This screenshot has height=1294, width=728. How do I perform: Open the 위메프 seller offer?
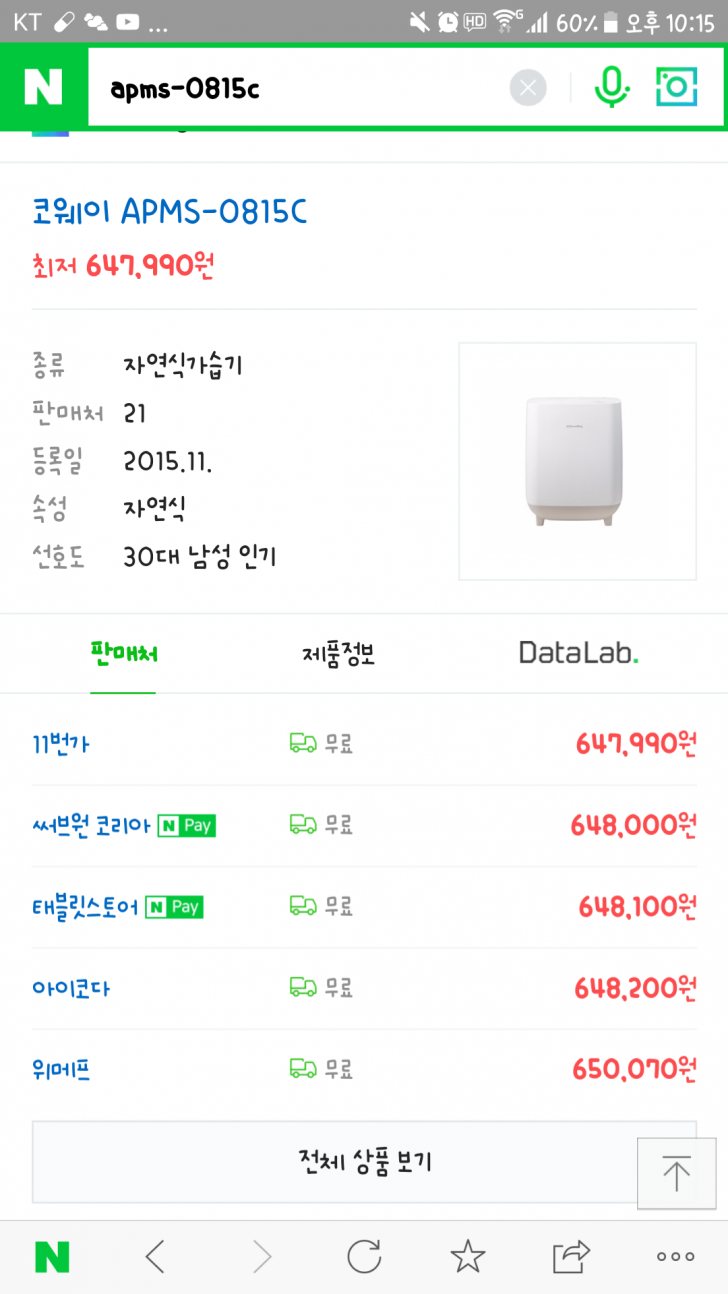tap(62, 1071)
